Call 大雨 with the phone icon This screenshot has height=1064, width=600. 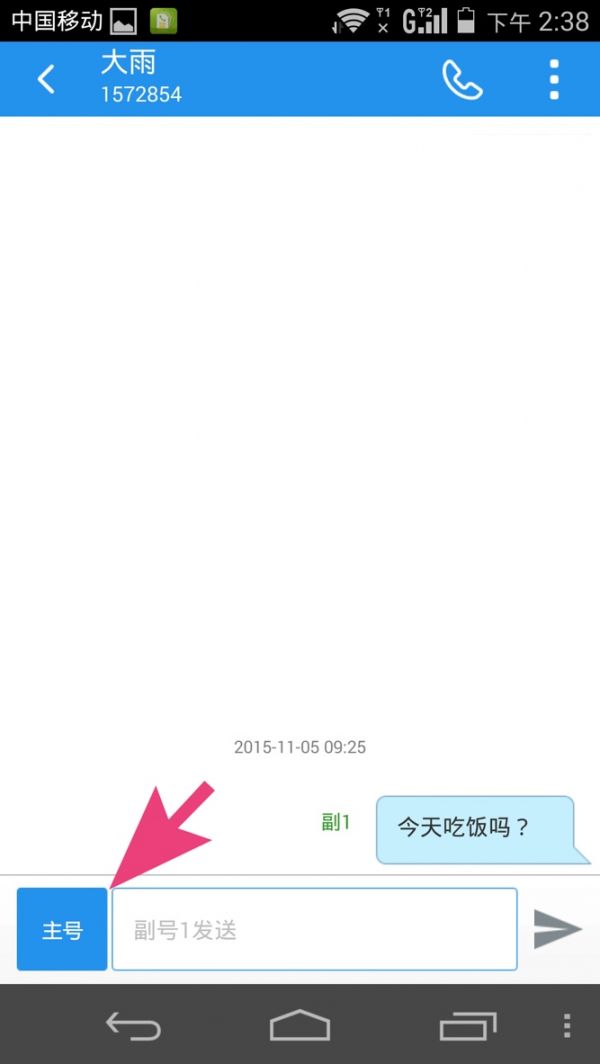(462, 79)
